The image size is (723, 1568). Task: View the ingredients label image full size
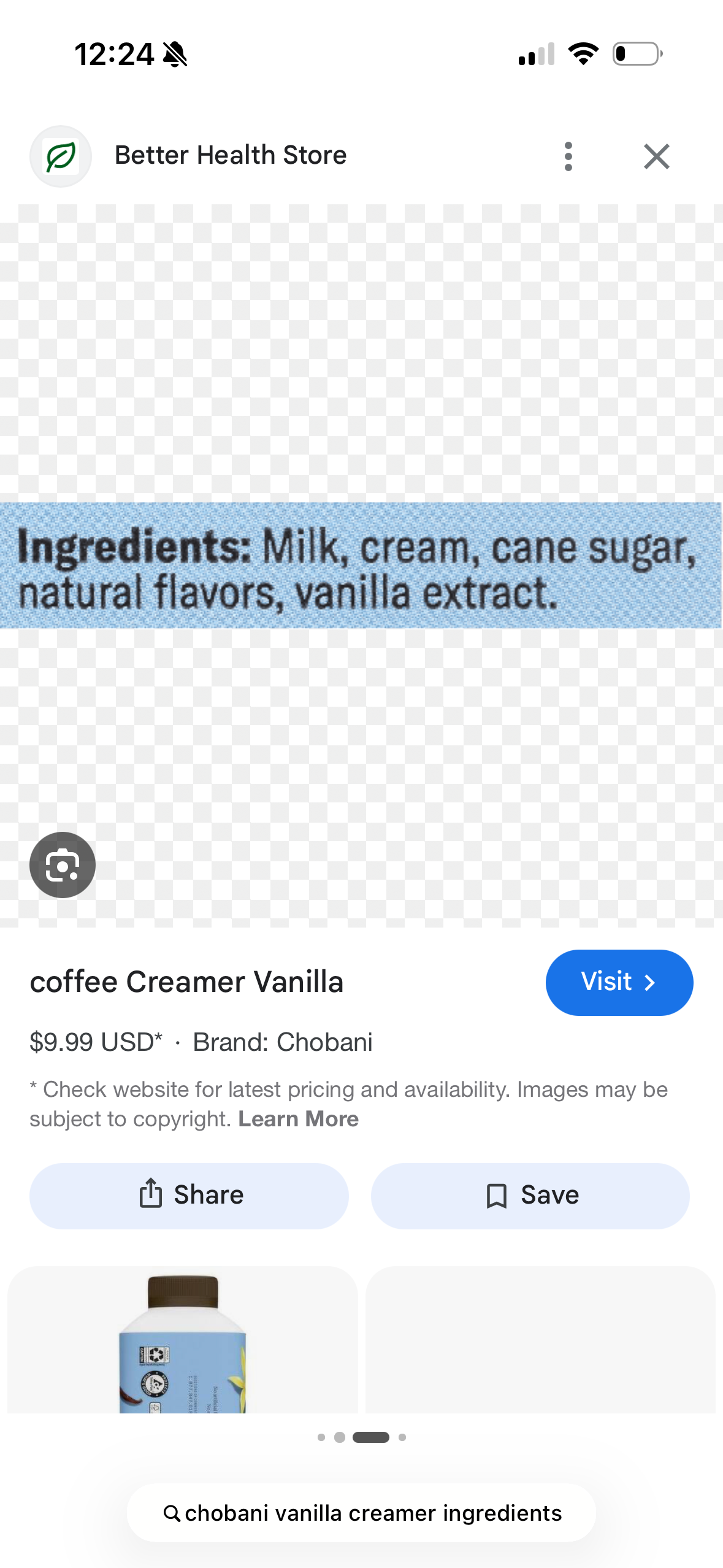(361, 565)
